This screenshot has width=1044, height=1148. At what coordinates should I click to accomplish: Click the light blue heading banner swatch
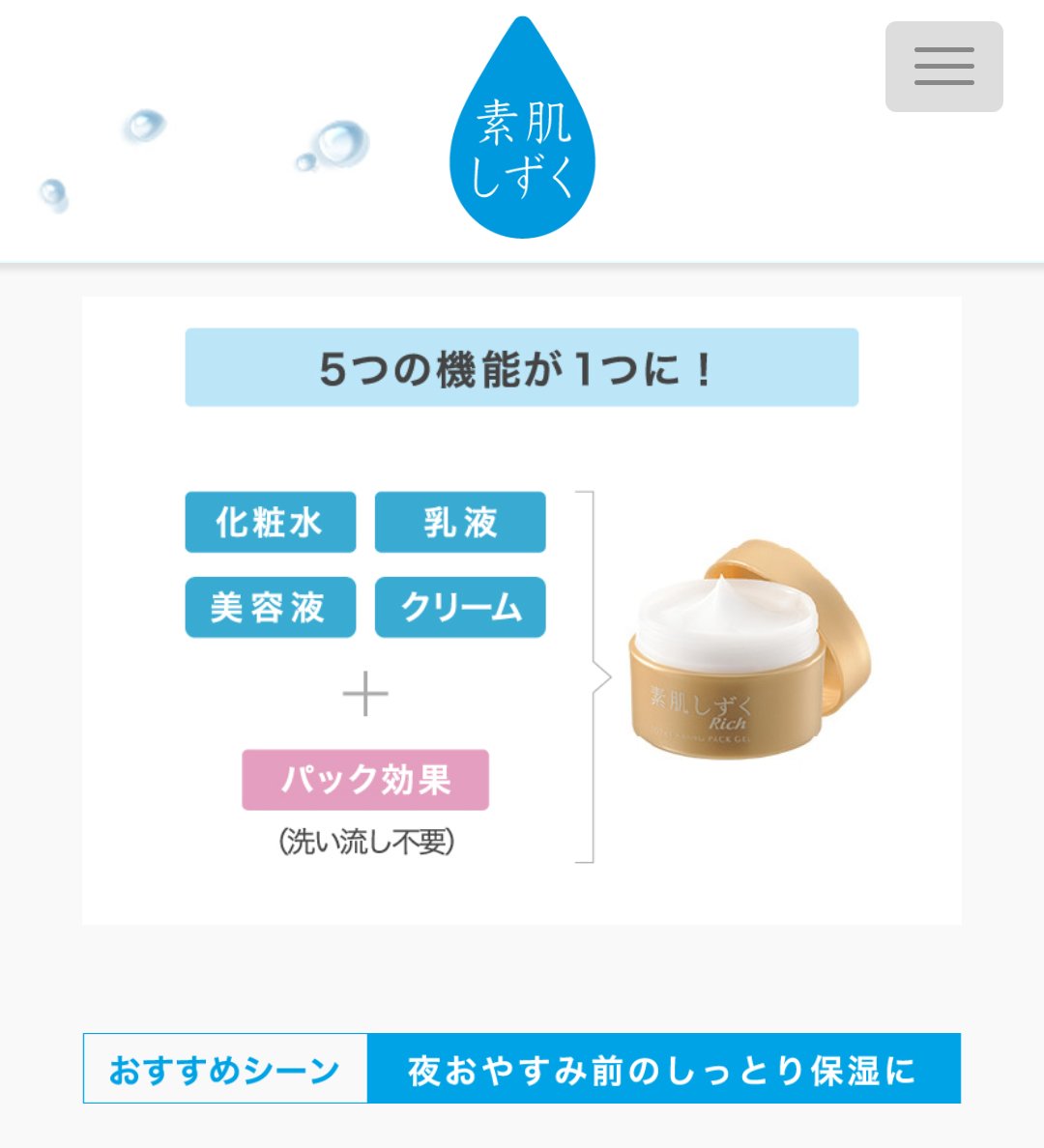tap(522, 368)
